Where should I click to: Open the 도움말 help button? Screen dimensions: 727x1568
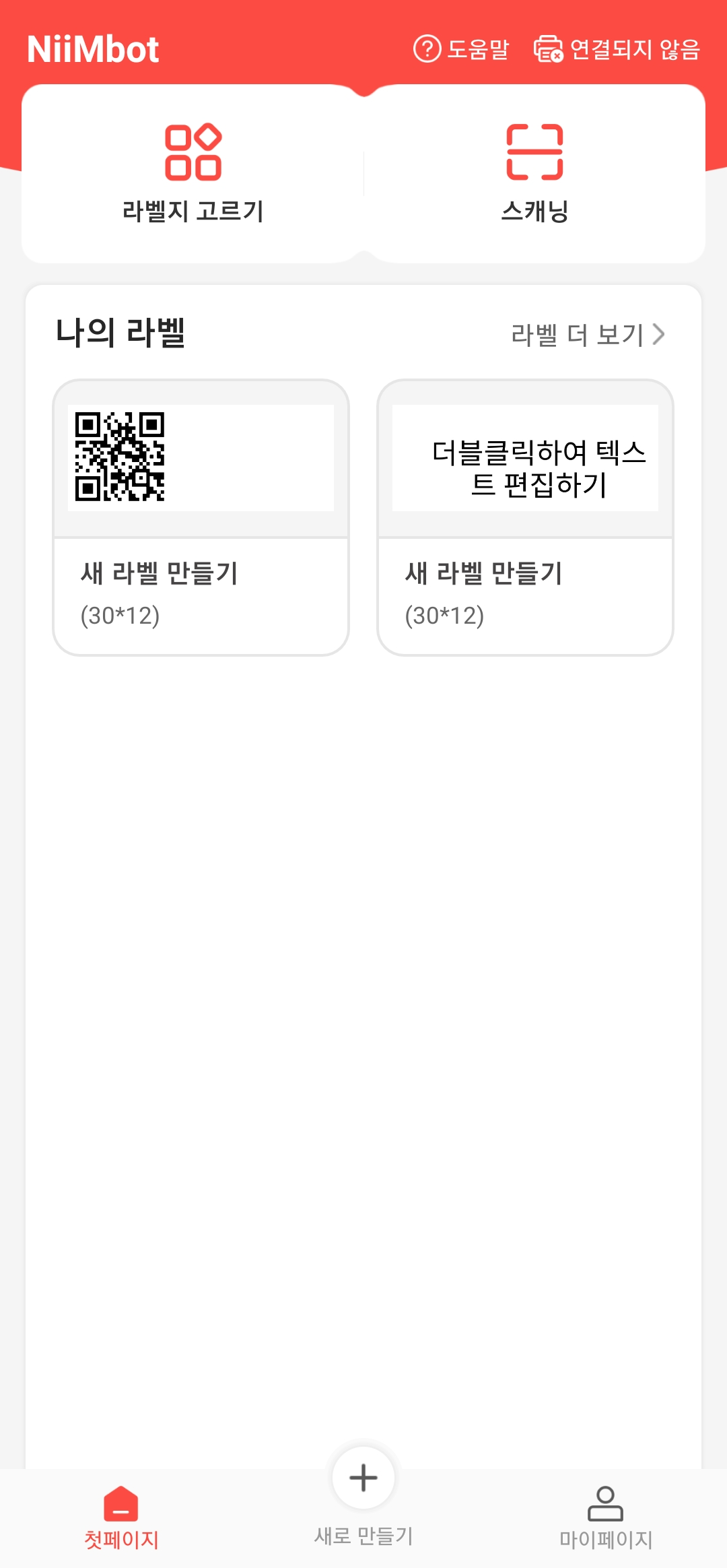[x=462, y=49]
